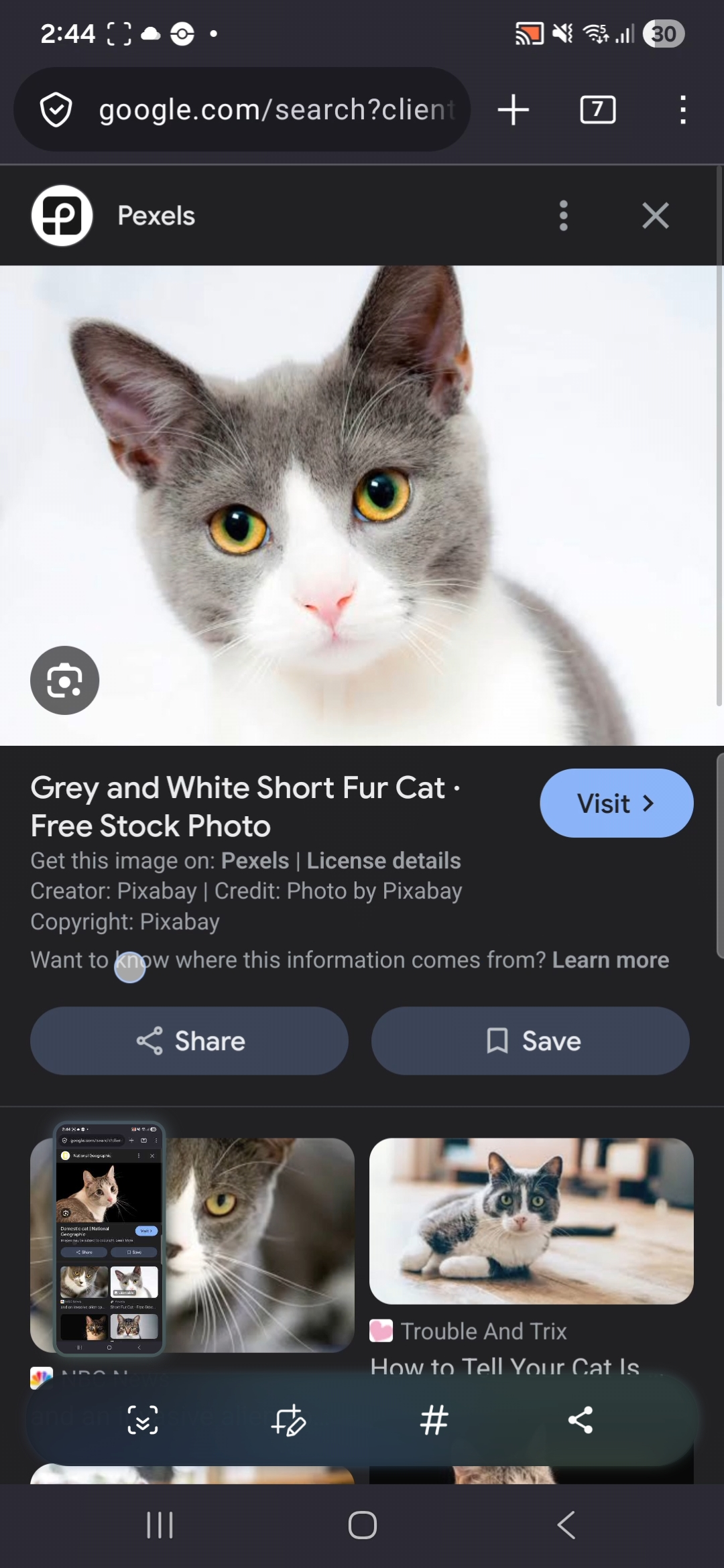Go back using the system back button
This screenshot has height=1568, width=724.
pos(566,1525)
